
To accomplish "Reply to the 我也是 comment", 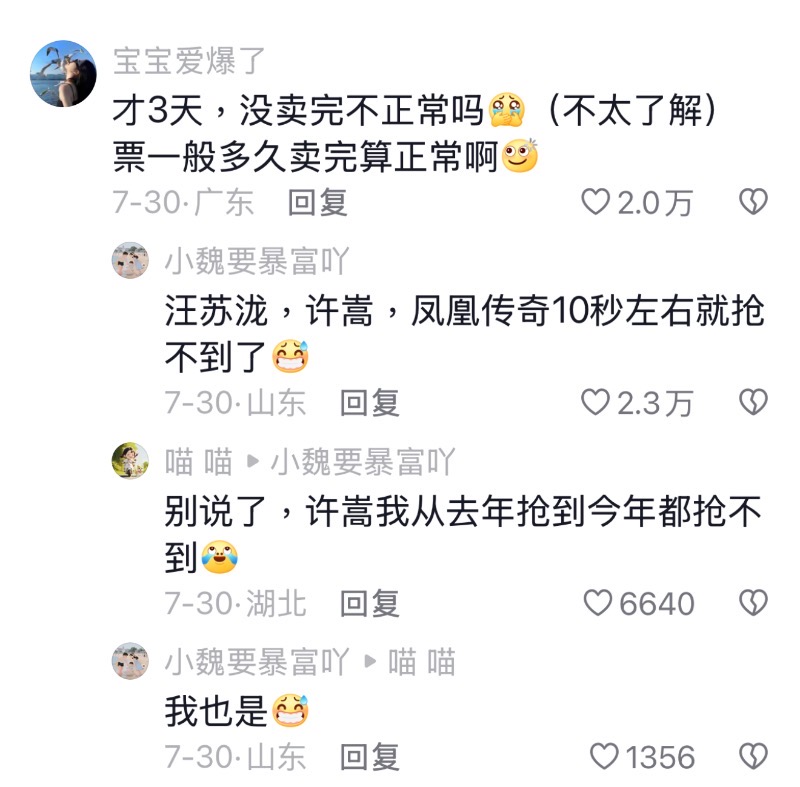I will [x=370, y=757].
